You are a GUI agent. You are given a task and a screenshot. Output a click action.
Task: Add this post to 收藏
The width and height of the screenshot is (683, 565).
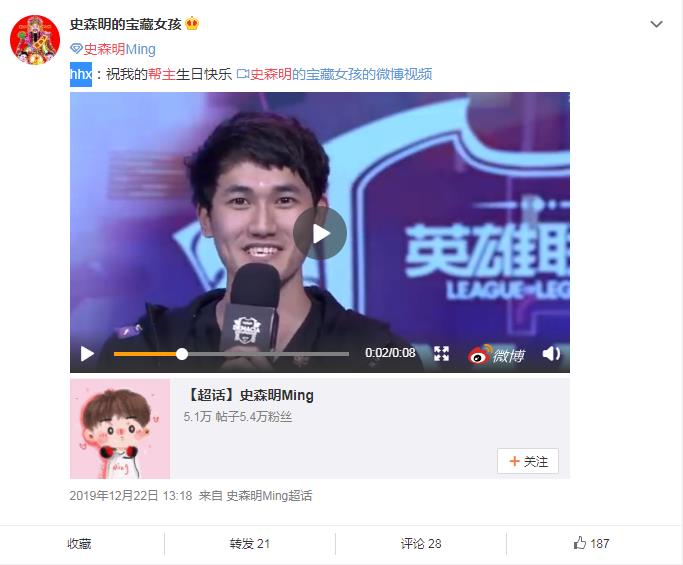[79, 544]
